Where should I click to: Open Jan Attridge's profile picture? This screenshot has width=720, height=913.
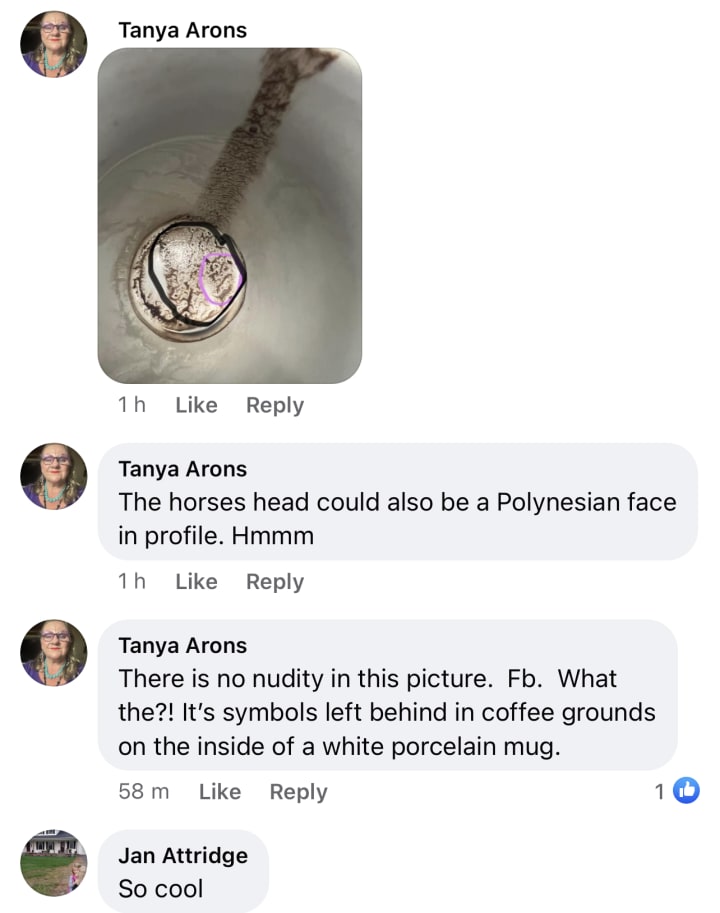pos(54,862)
